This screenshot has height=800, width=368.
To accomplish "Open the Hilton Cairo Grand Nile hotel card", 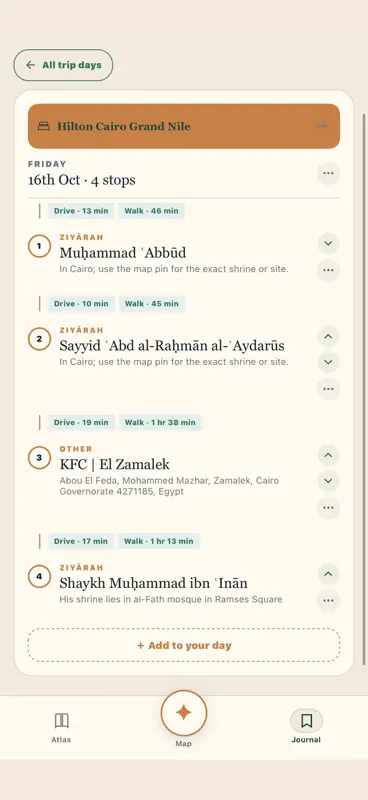I will pyautogui.click(x=184, y=126).
